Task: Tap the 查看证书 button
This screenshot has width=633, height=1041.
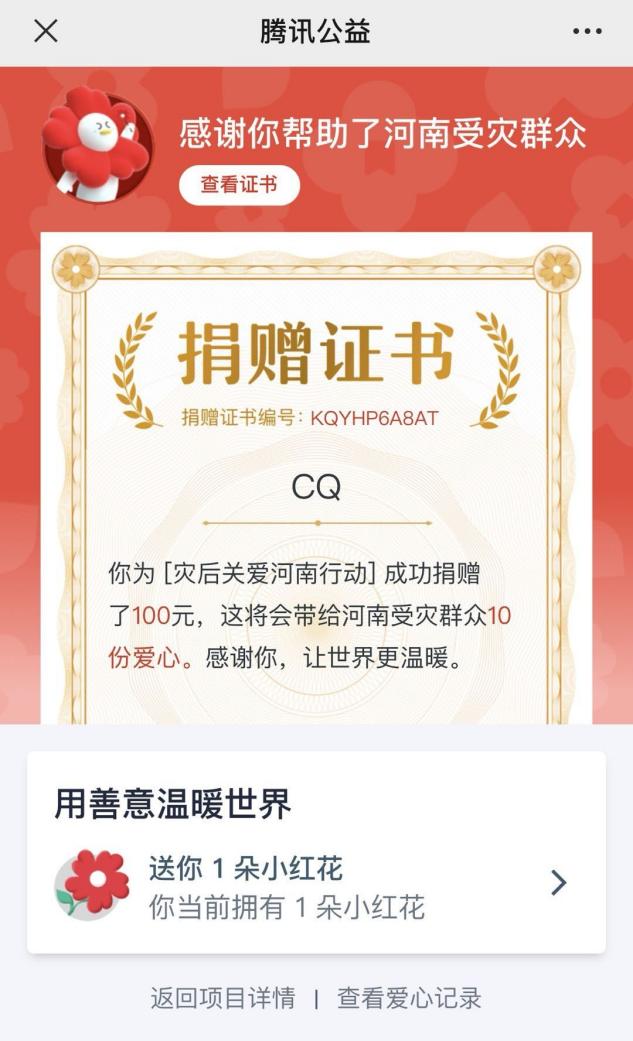Action: 239,185
